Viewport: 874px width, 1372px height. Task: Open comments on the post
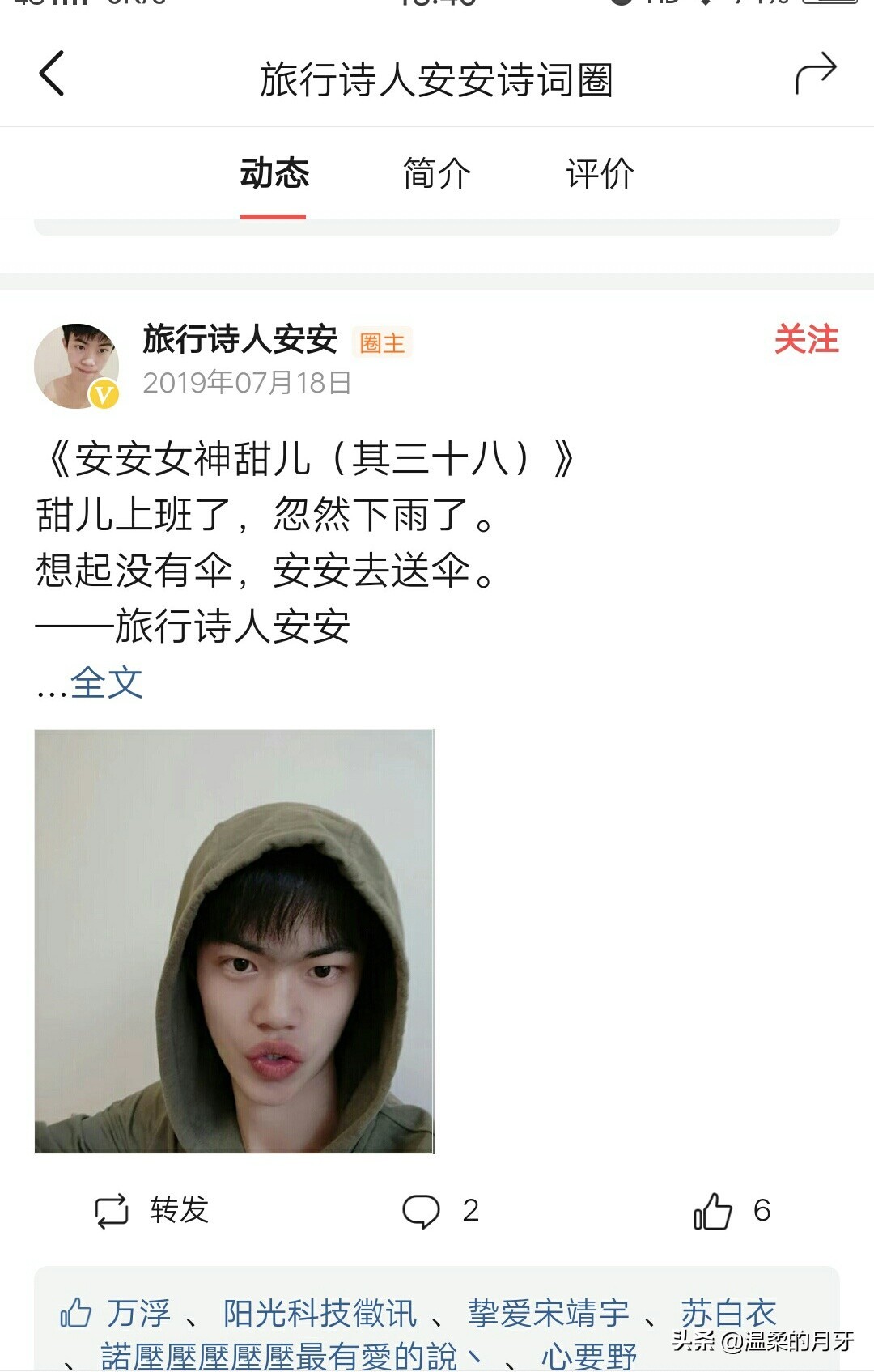pyautogui.click(x=439, y=1211)
